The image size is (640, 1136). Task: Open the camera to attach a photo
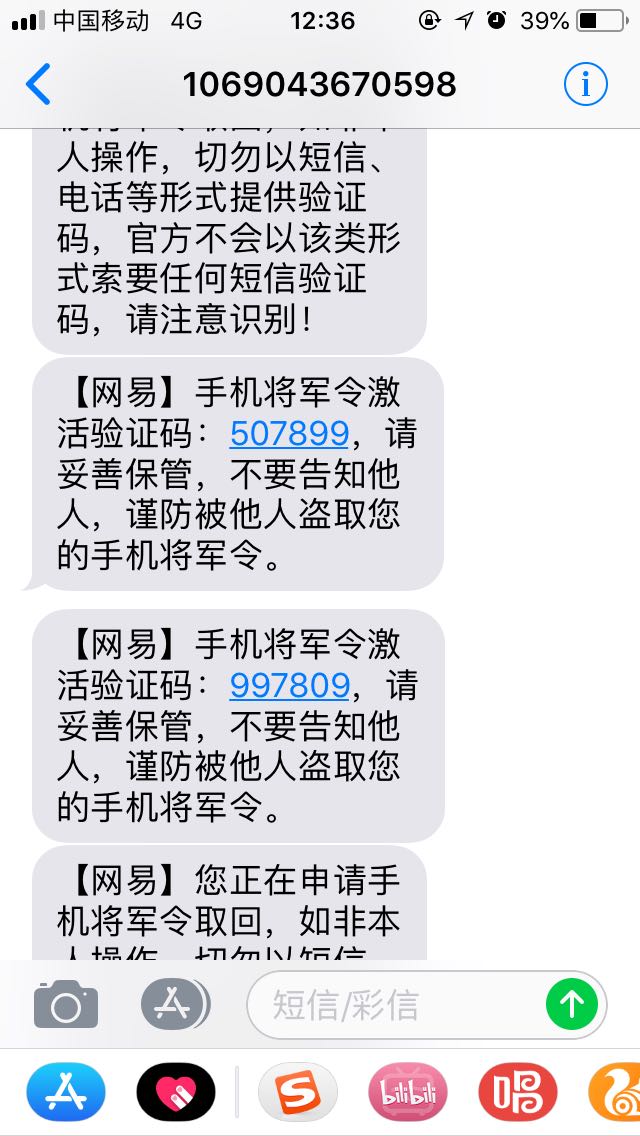(x=66, y=1004)
